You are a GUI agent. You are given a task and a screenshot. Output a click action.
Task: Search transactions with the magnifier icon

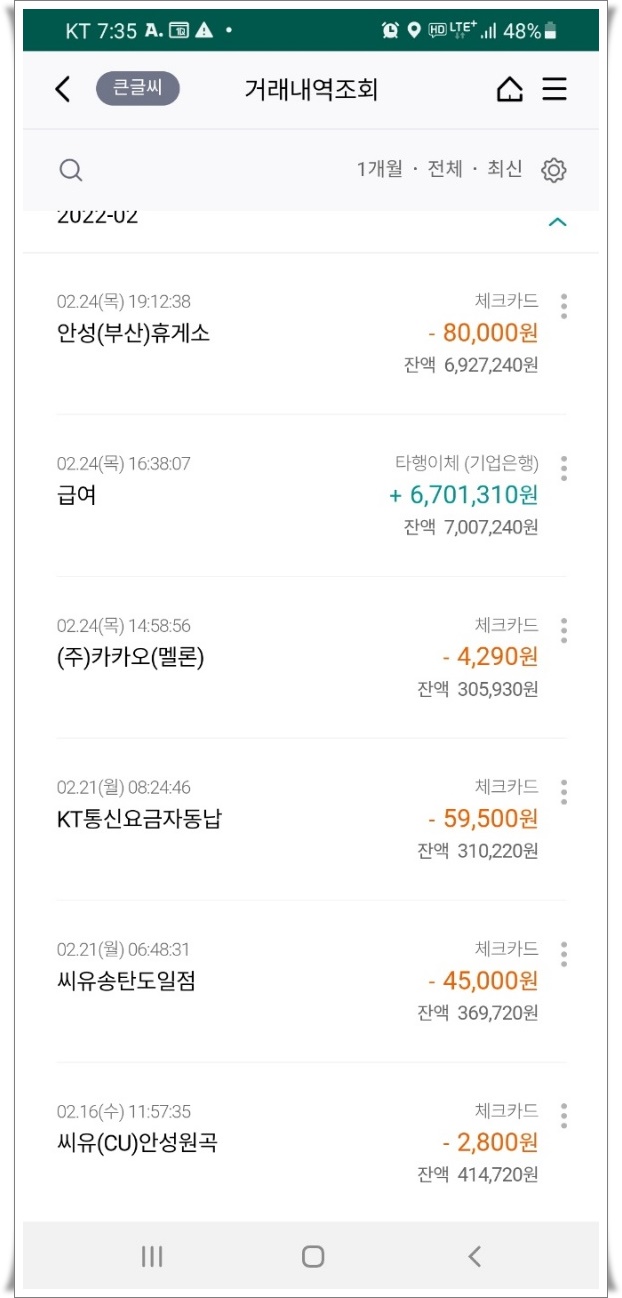71,170
